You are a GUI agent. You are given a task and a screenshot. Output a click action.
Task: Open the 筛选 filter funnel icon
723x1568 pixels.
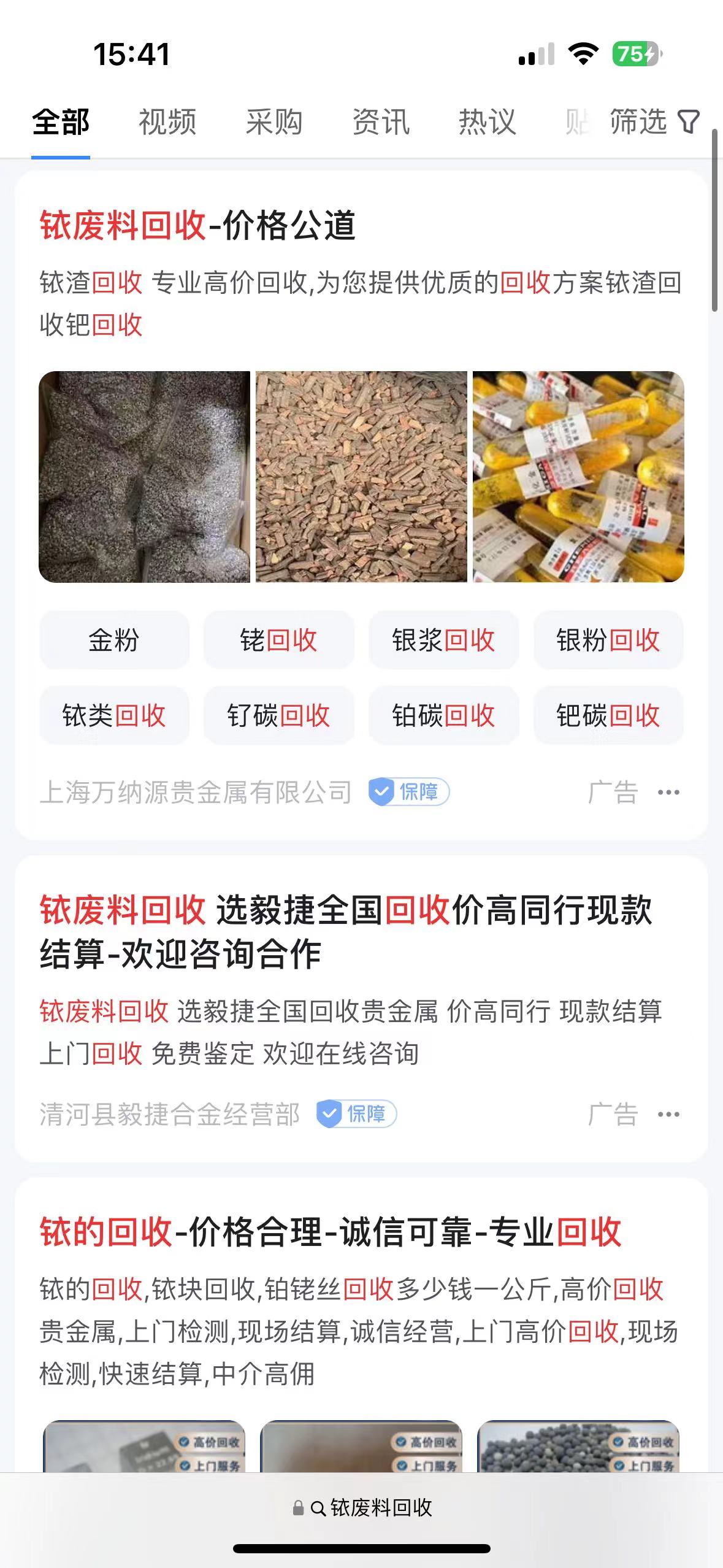[690, 121]
